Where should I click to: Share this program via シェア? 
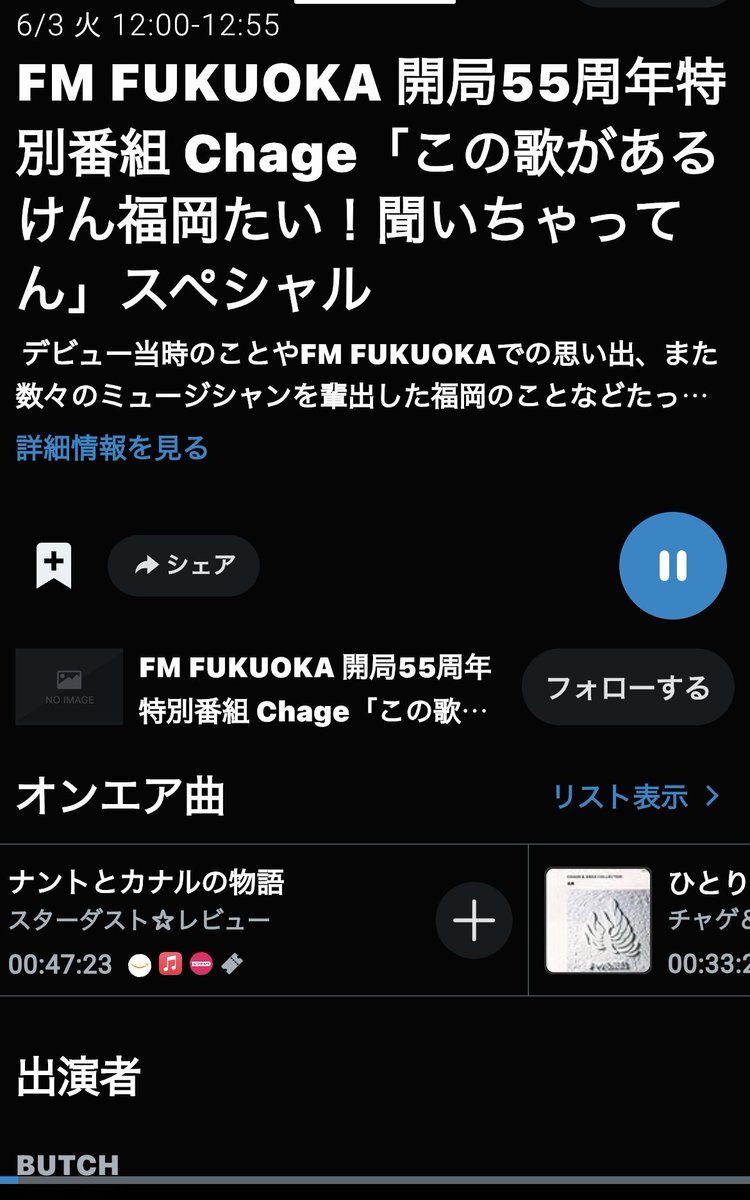click(x=183, y=566)
